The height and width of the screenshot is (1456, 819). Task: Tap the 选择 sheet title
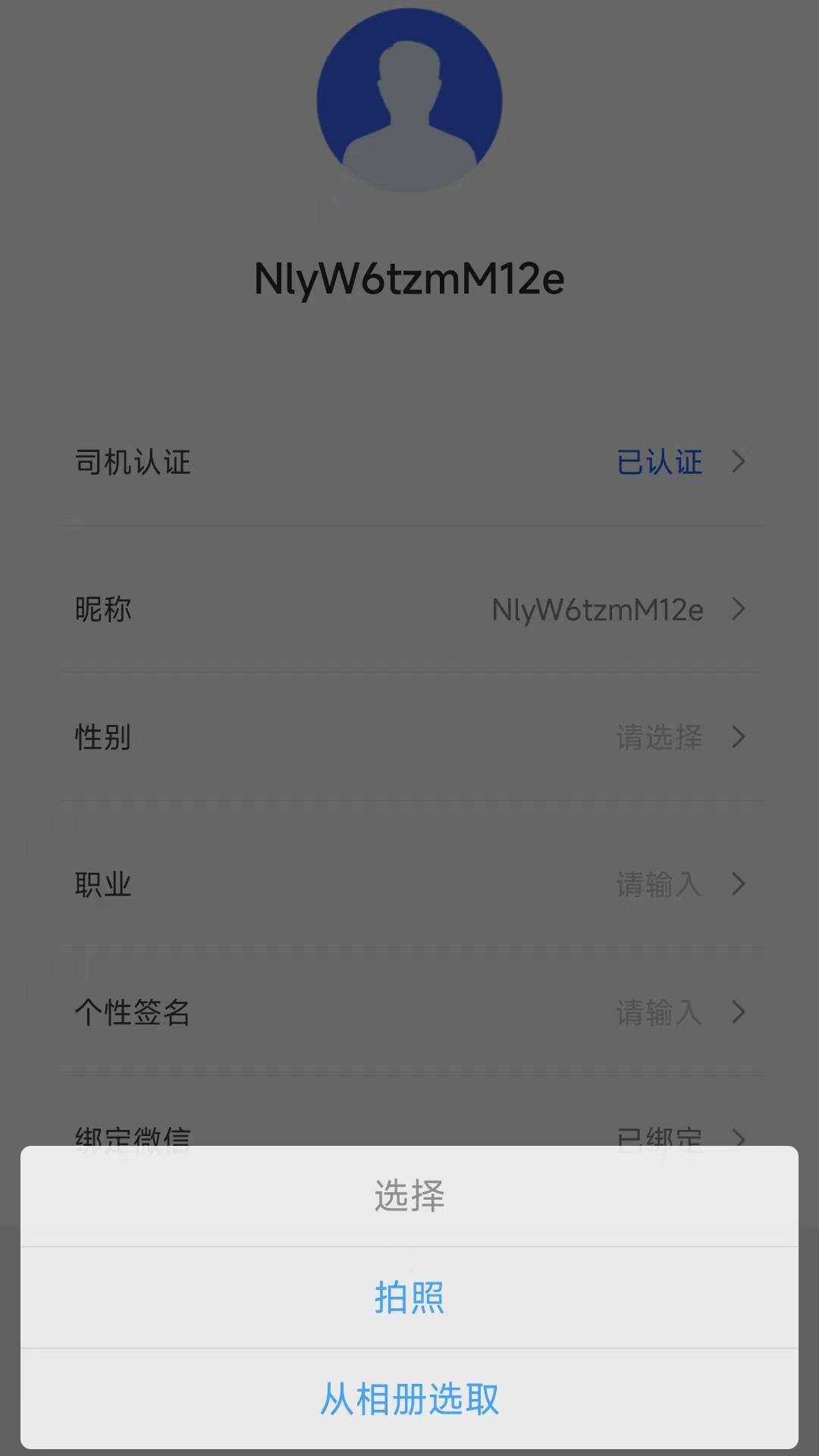pos(409,1196)
